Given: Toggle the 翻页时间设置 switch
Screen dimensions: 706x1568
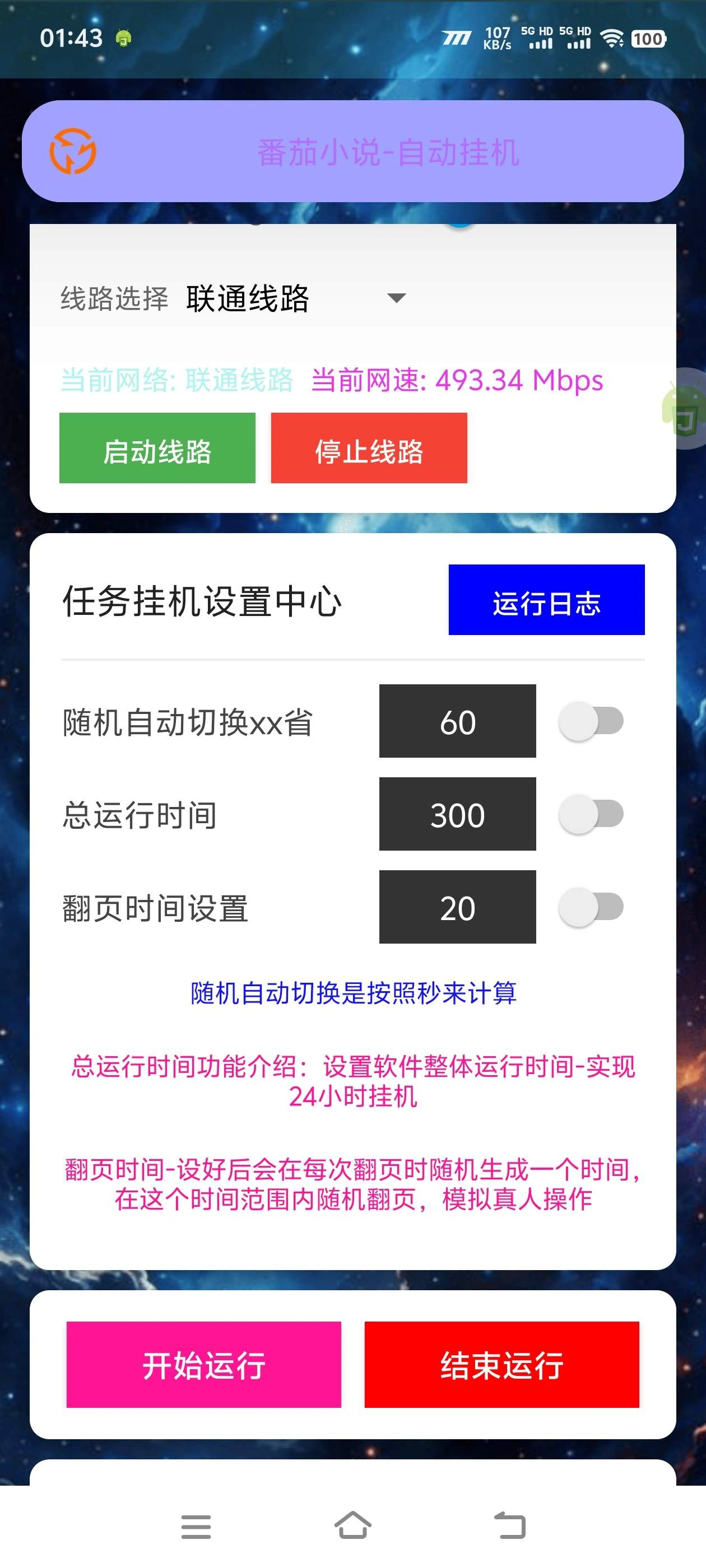Looking at the screenshot, I should click(590, 907).
